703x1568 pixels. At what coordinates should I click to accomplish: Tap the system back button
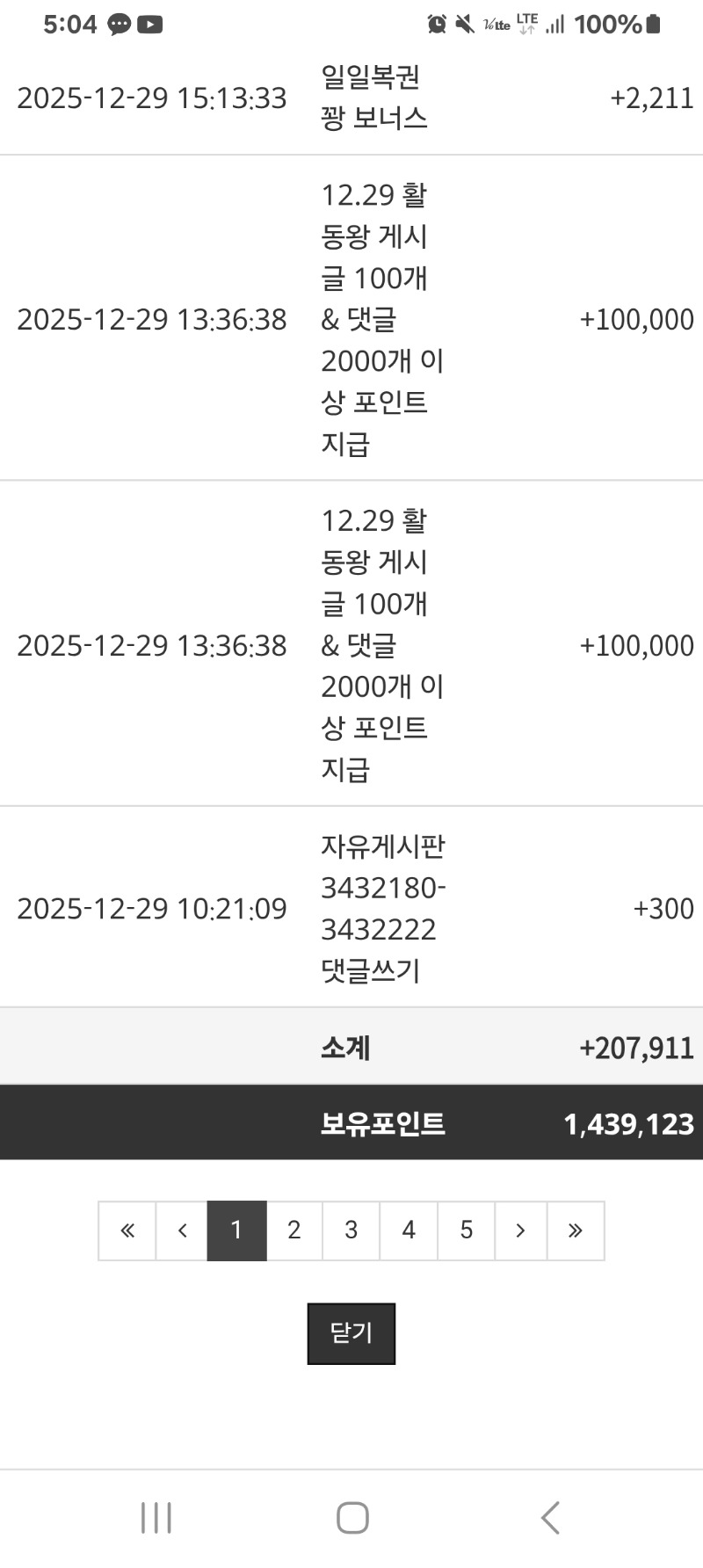click(550, 1518)
